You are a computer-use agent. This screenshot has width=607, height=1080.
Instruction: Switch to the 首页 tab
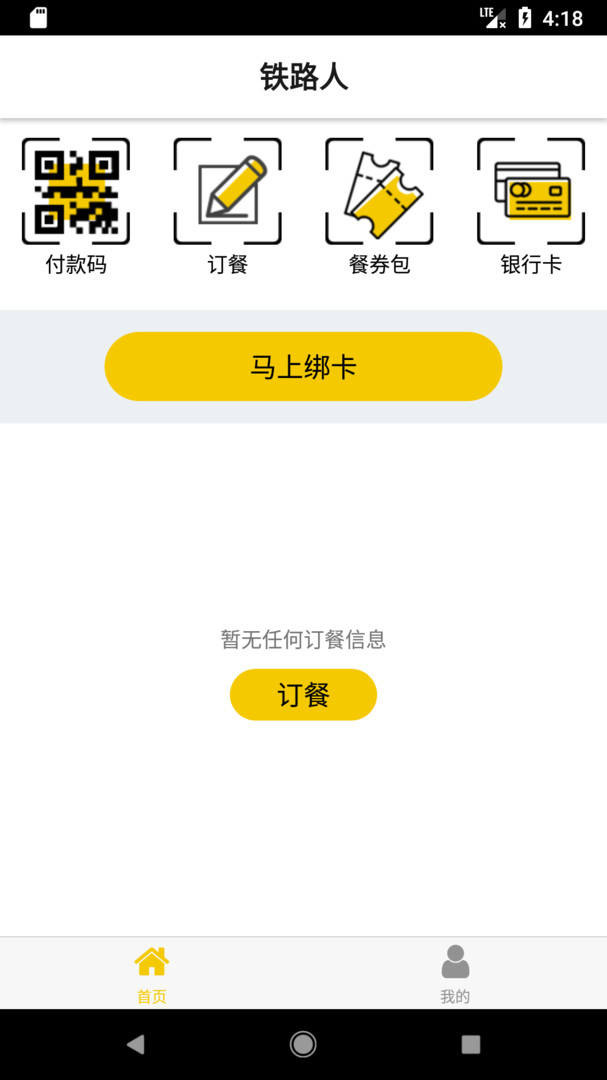tap(152, 973)
